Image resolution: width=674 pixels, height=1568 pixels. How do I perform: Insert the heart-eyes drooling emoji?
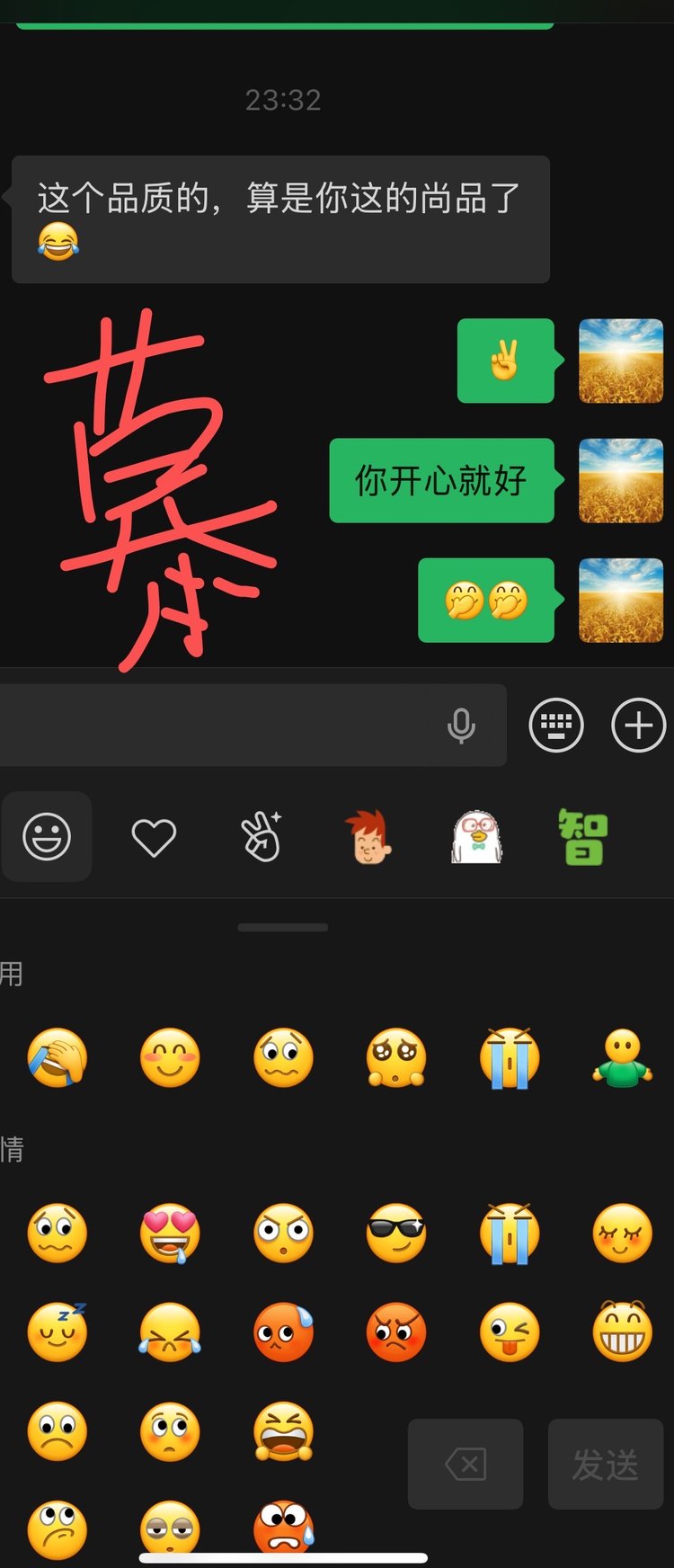point(170,1233)
